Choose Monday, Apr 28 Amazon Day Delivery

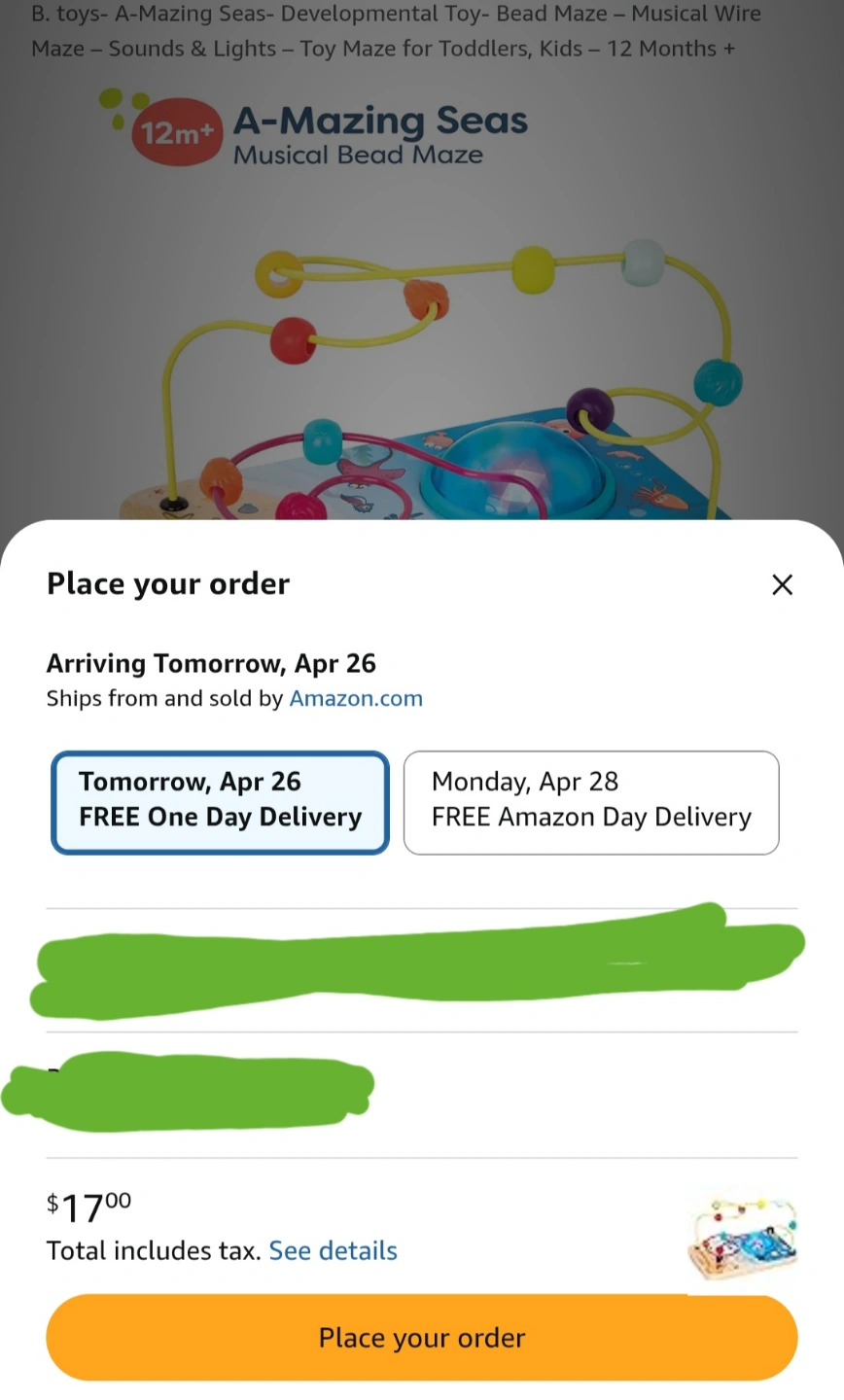pyautogui.click(x=591, y=802)
